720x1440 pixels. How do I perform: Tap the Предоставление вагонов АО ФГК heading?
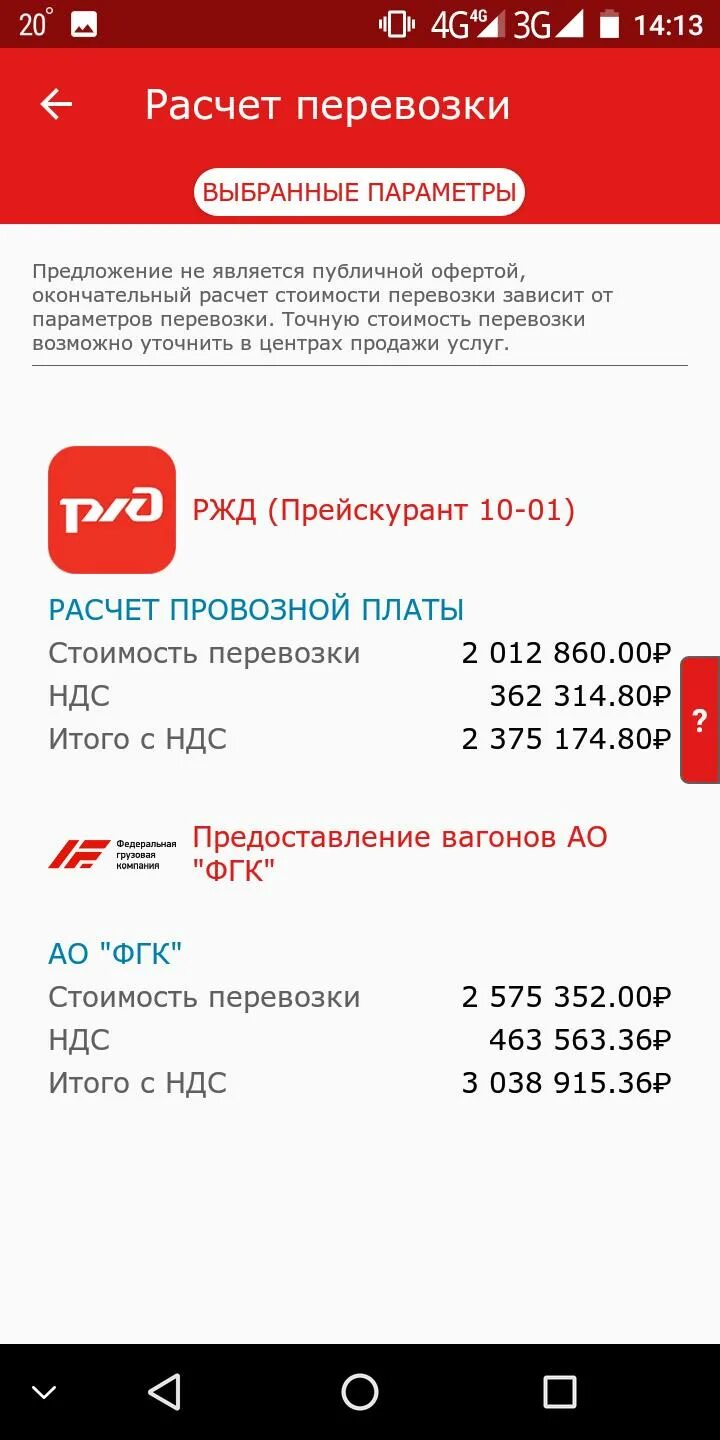tap(399, 849)
